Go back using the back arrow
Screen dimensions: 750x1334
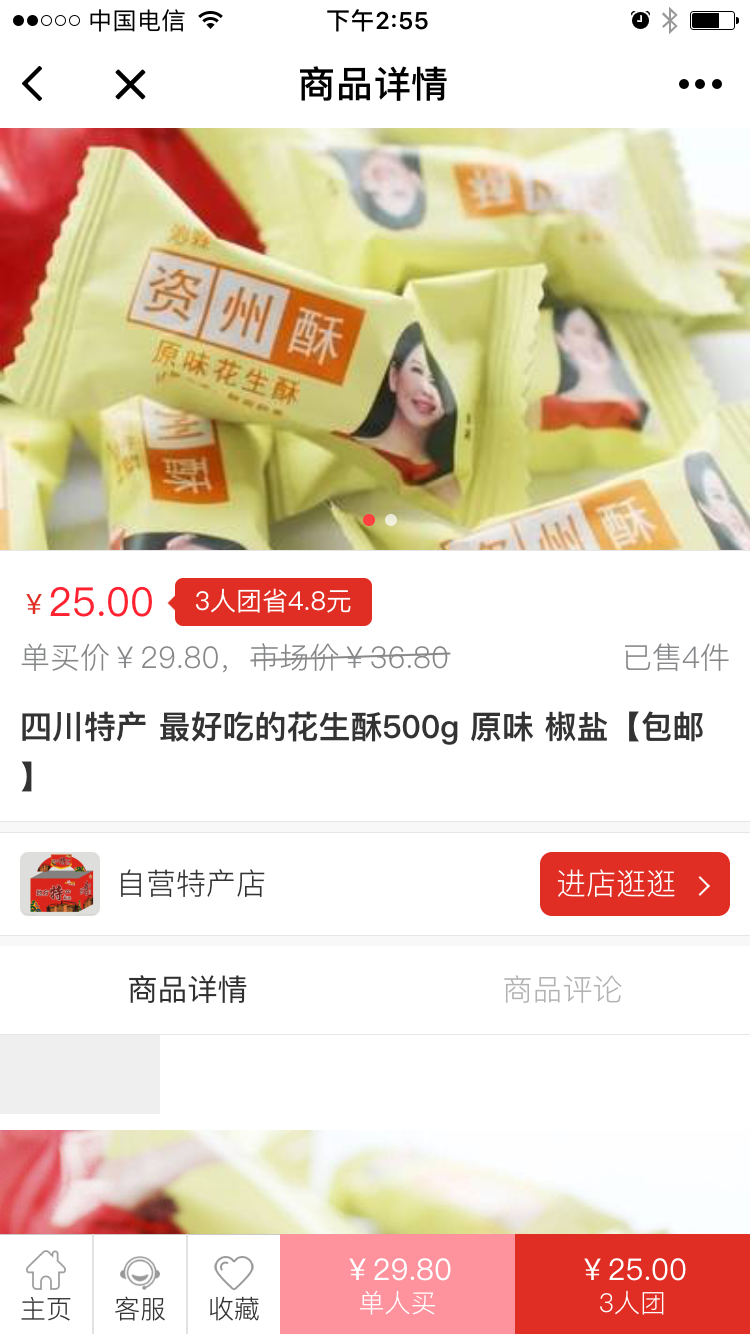coord(33,84)
